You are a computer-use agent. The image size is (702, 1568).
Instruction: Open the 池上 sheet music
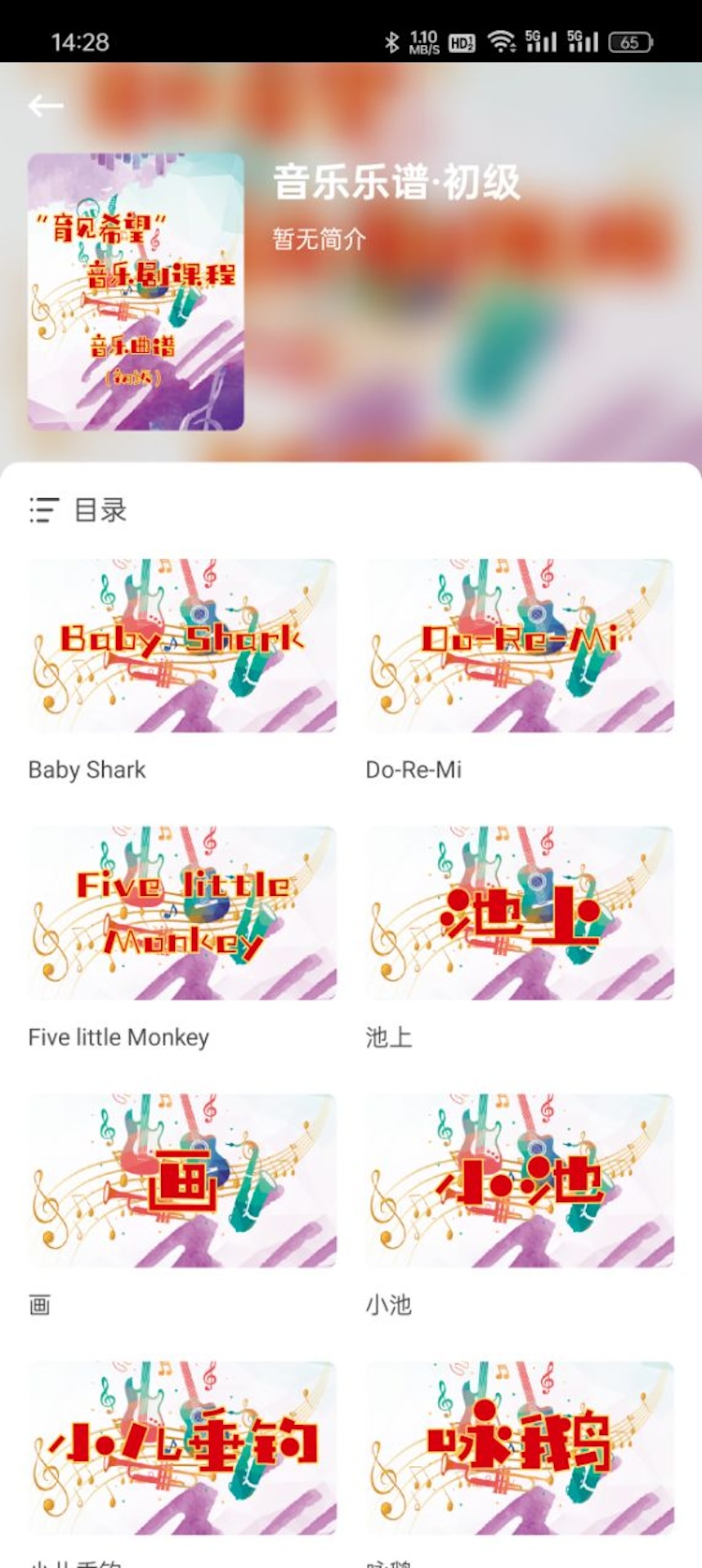[521, 915]
